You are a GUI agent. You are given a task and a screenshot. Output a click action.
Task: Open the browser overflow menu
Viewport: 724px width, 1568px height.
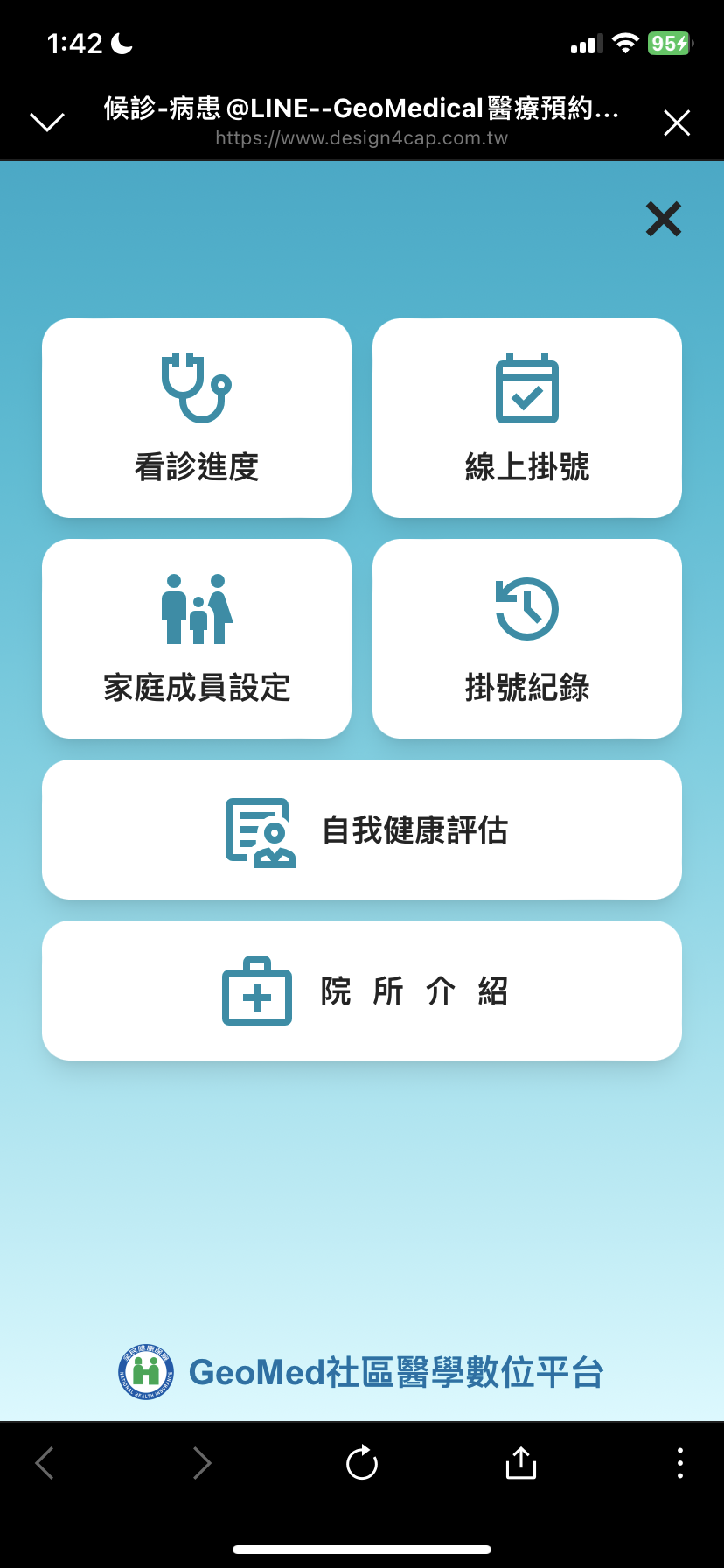(x=680, y=1462)
